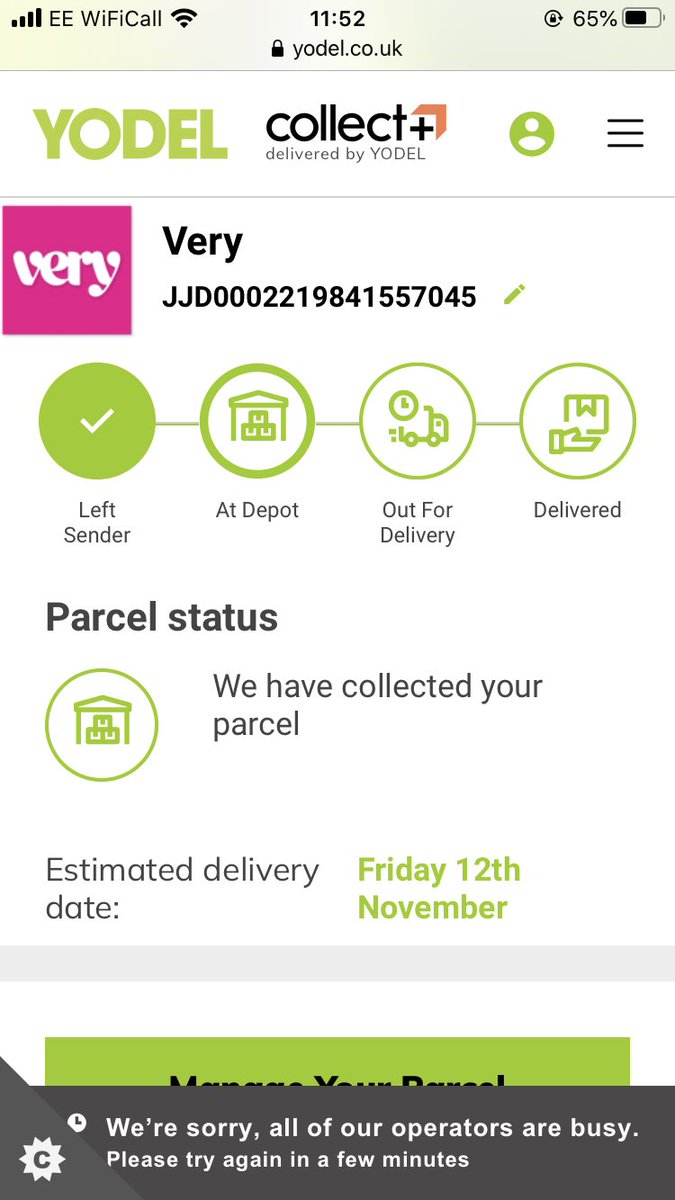Open the account profile icon
The image size is (675, 1200).
(532, 133)
